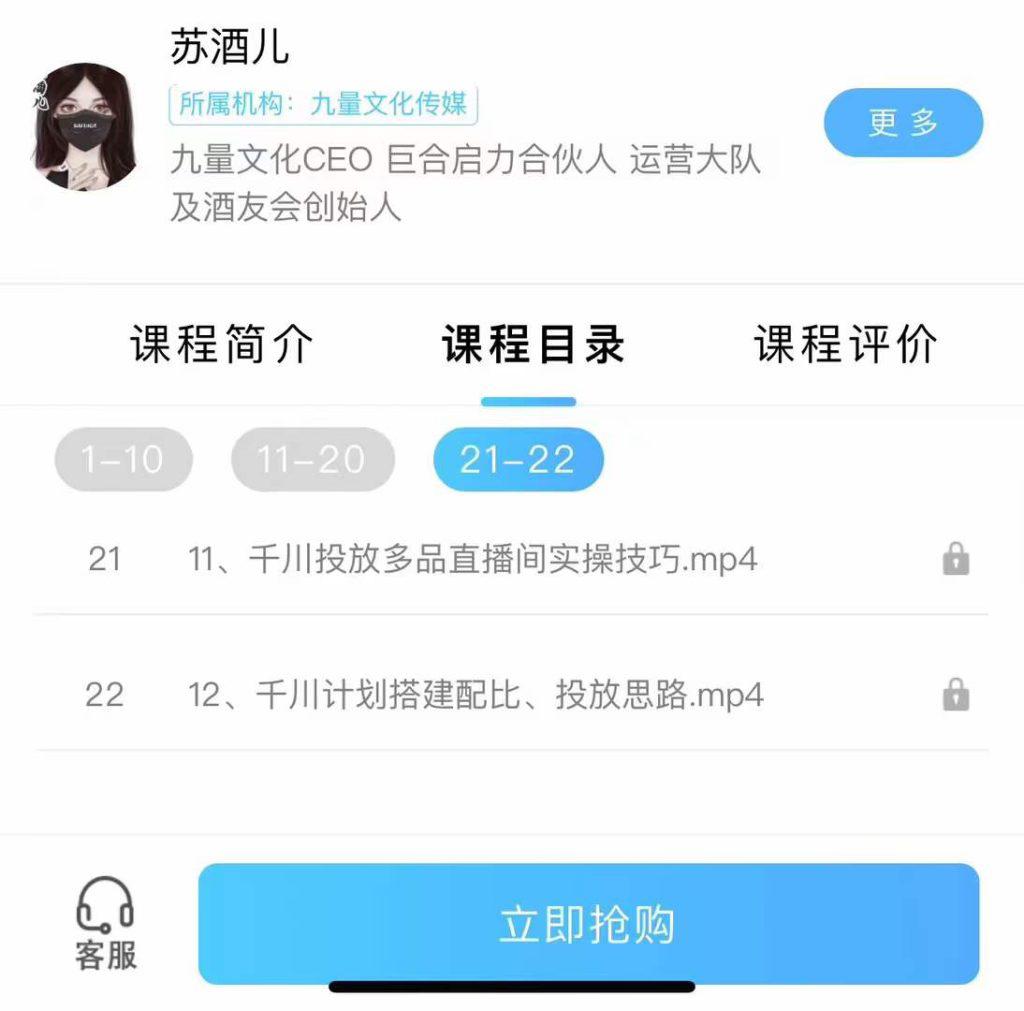This screenshot has height=1011, width=1024.
Task: Open lesson 22 千川计划搭建配比、投放思路
Action: pos(475,695)
